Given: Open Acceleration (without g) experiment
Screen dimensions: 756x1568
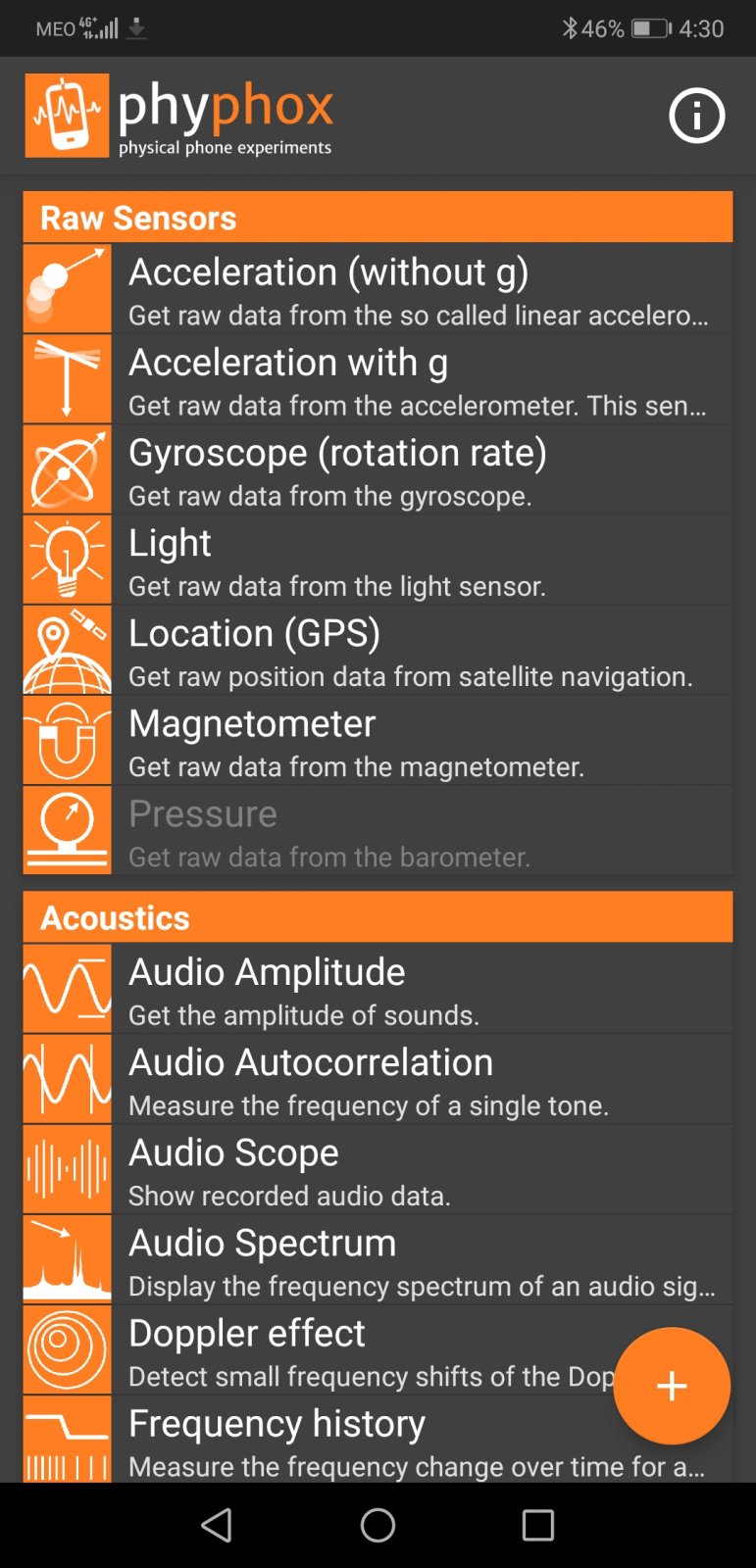Looking at the screenshot, I should coord(378,289).
